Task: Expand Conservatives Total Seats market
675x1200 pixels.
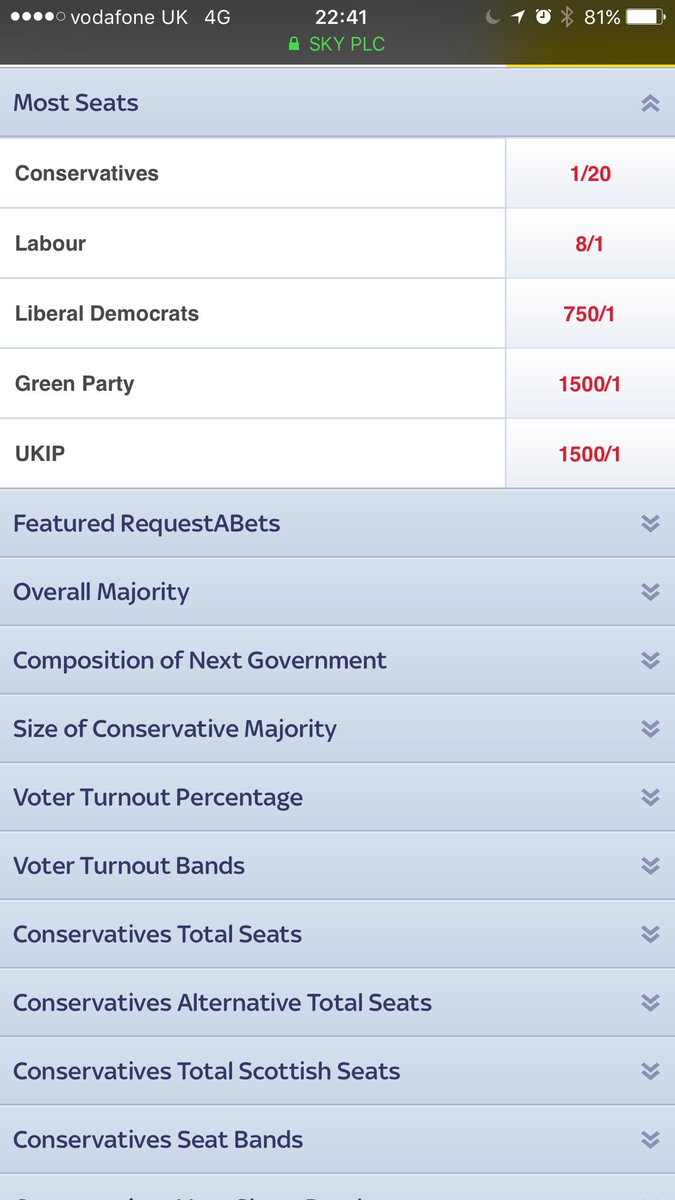Action: click(x=337, y=934)
